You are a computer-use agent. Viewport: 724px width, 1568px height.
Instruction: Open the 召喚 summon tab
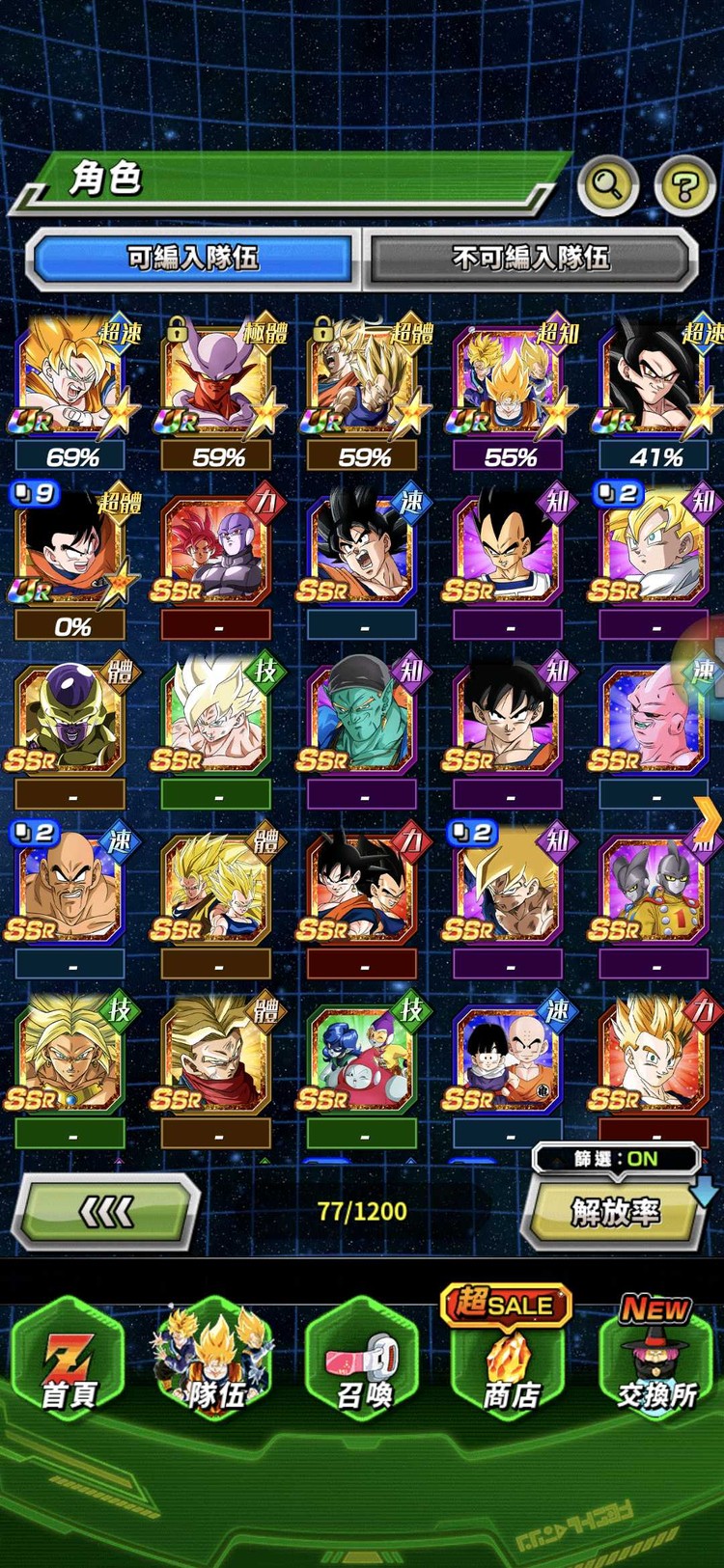click(x=363, y=1361)
